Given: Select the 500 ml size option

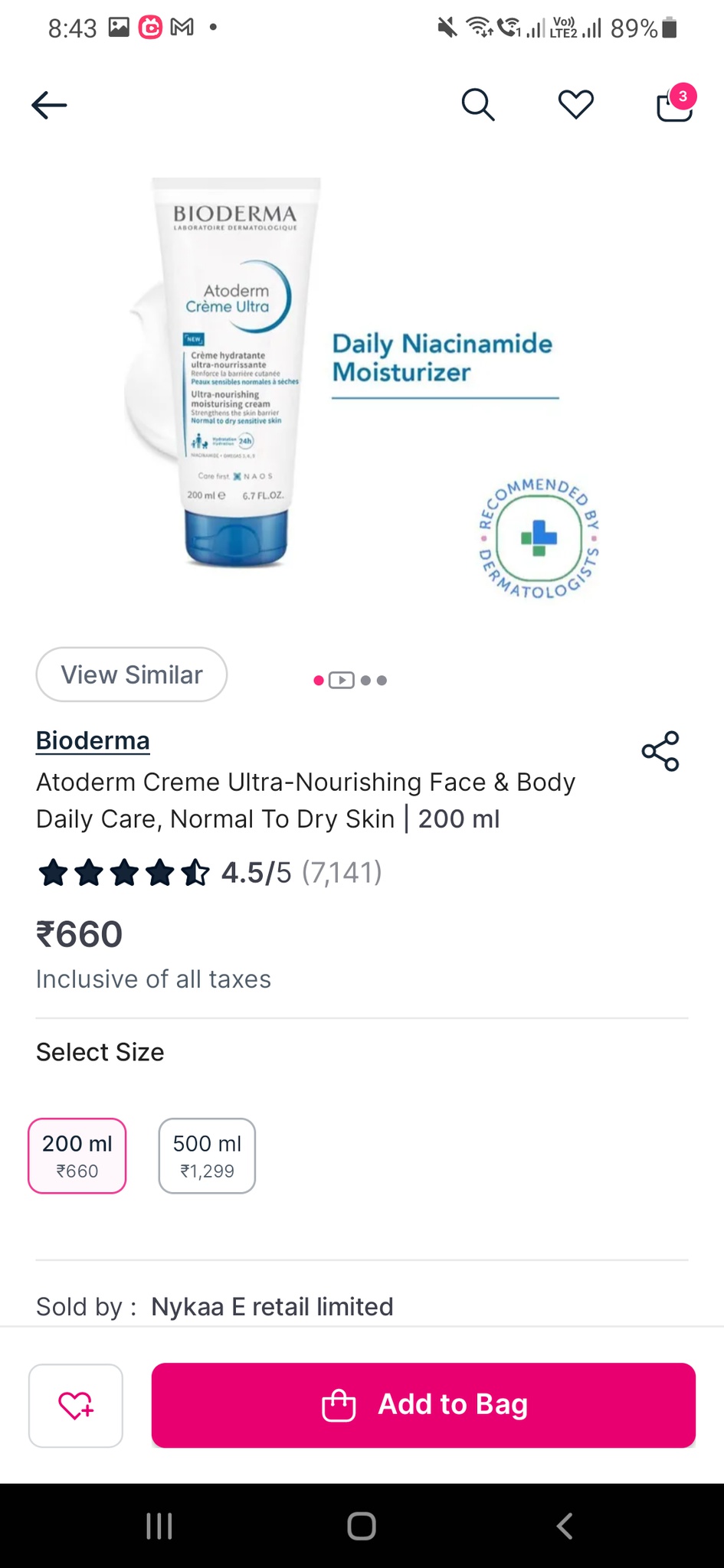Looking at the screenshot, I should tap(207, 1156).
